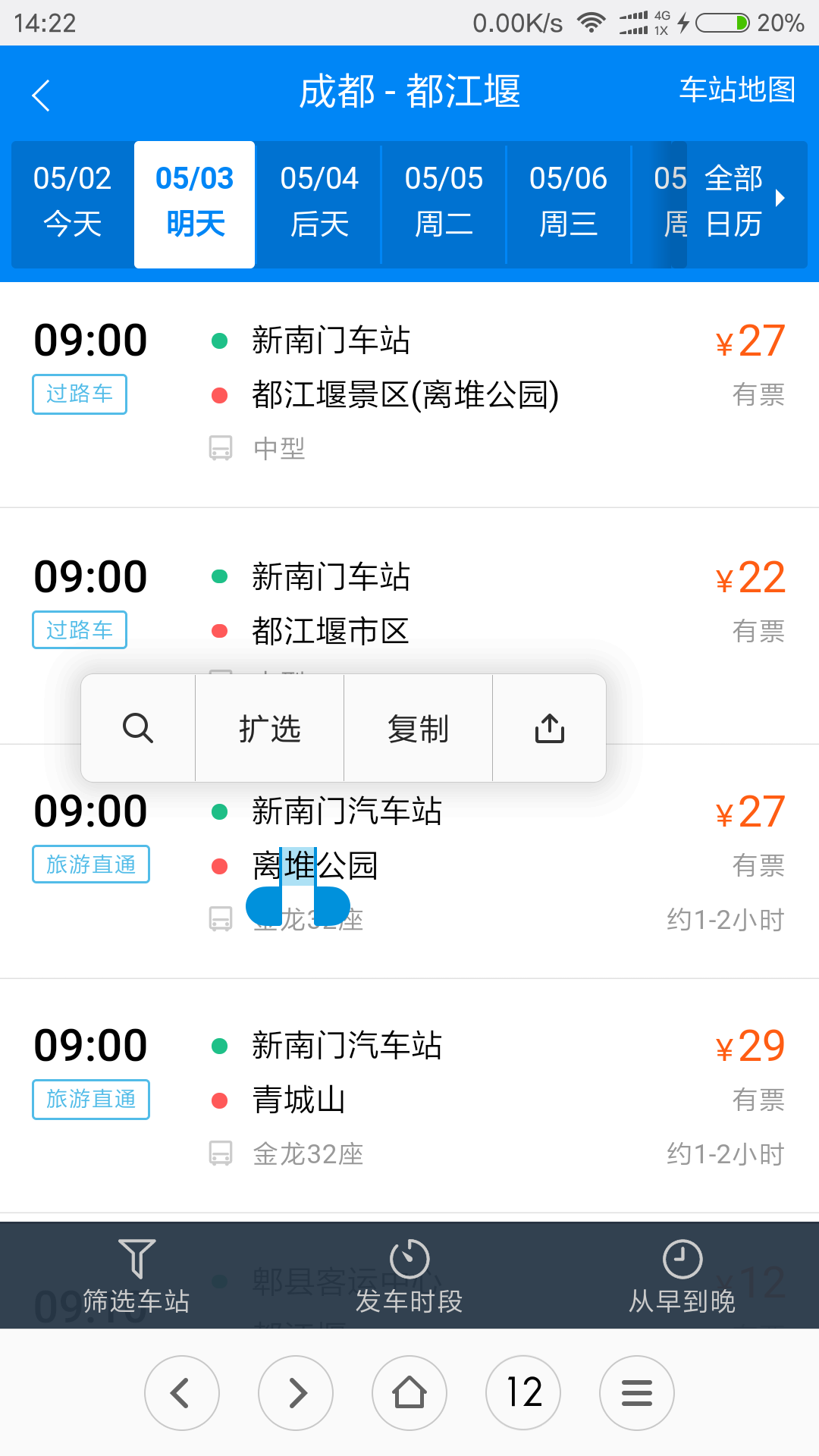Search the selected text with magnifier icon
819x1456 pixels.
[138, 728]
